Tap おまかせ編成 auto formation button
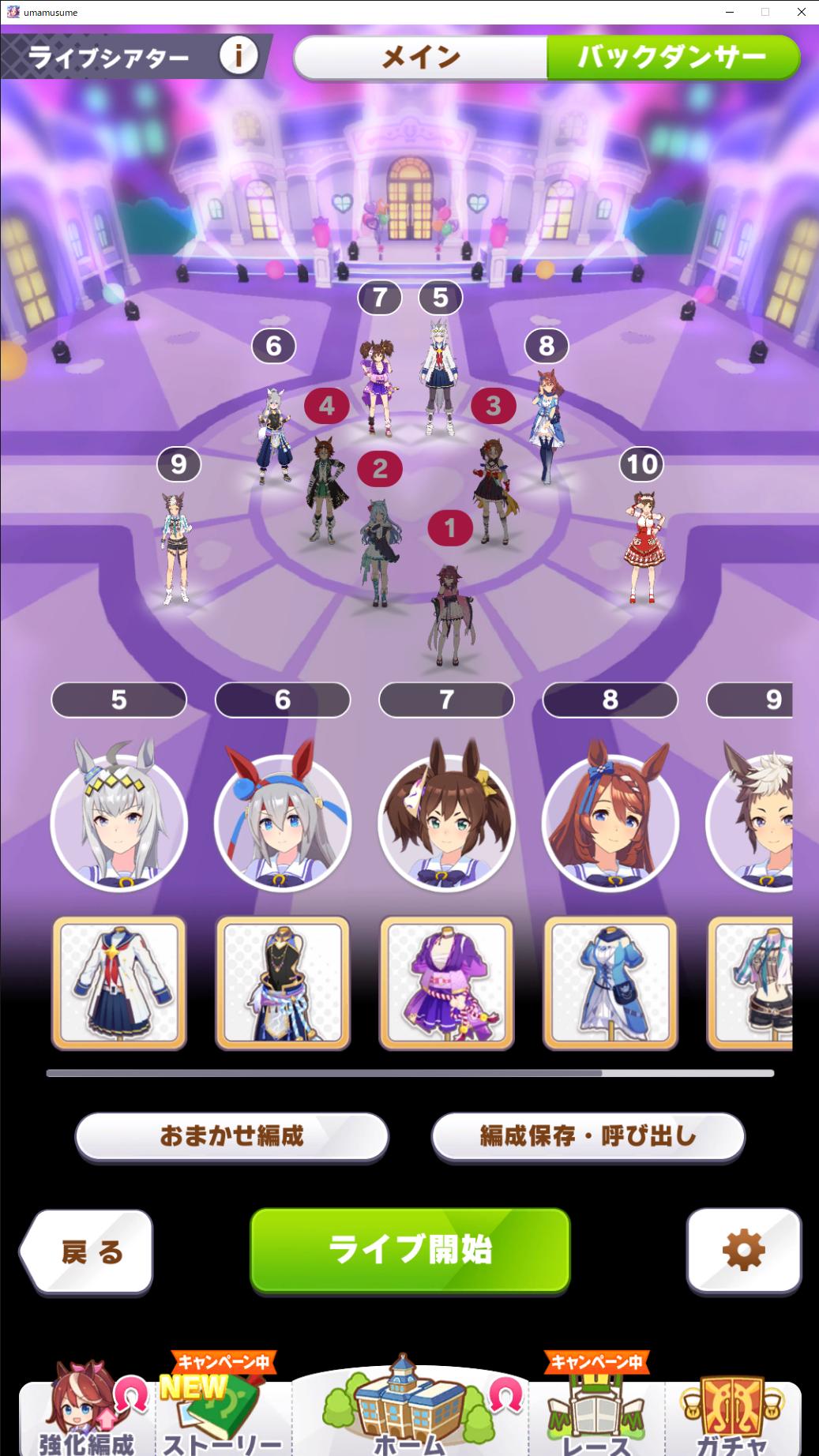Viewport: 819px width, 1456px height. (231, 1136)
